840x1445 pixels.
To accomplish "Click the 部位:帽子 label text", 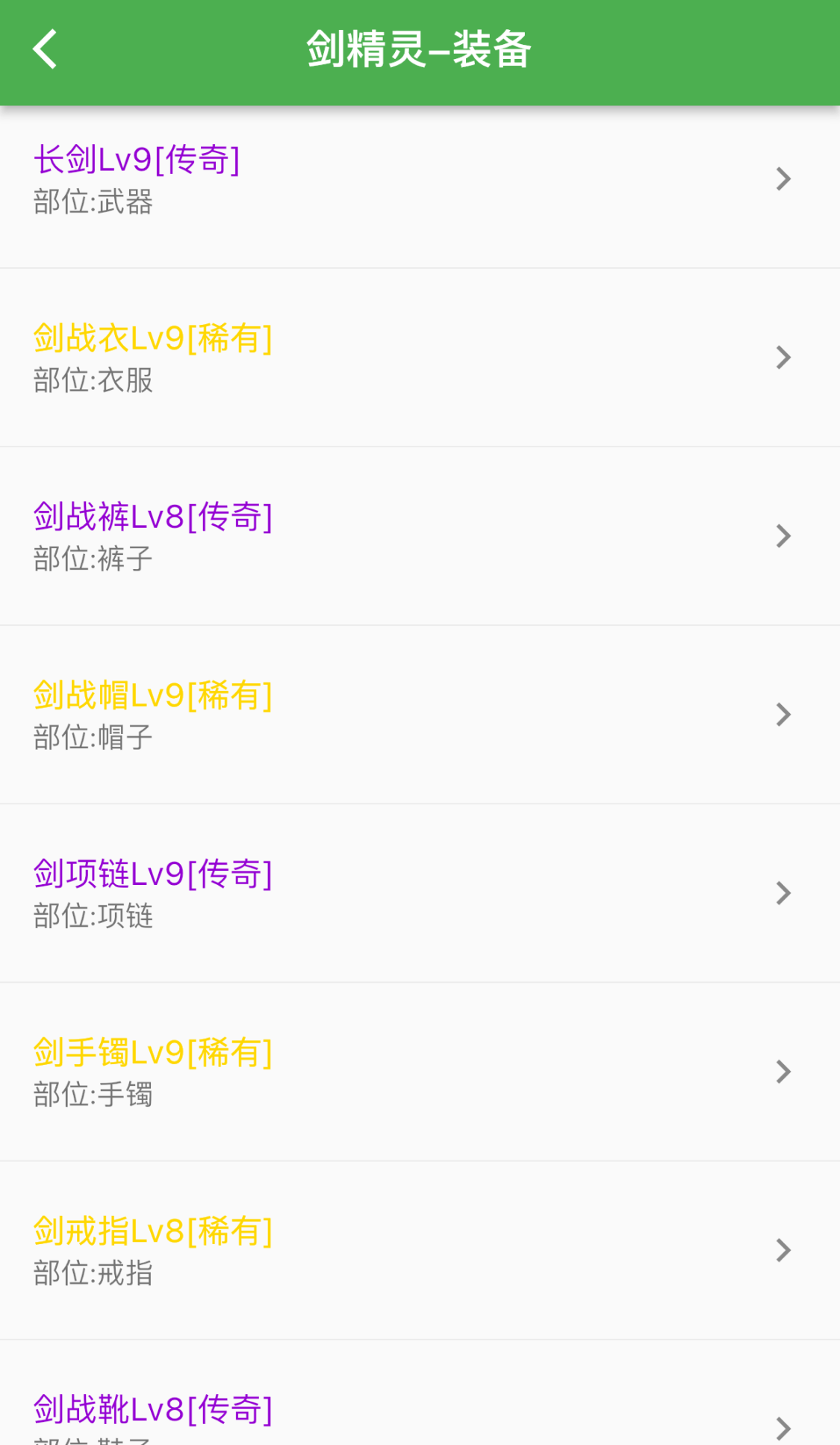I will tap(93, 736).
